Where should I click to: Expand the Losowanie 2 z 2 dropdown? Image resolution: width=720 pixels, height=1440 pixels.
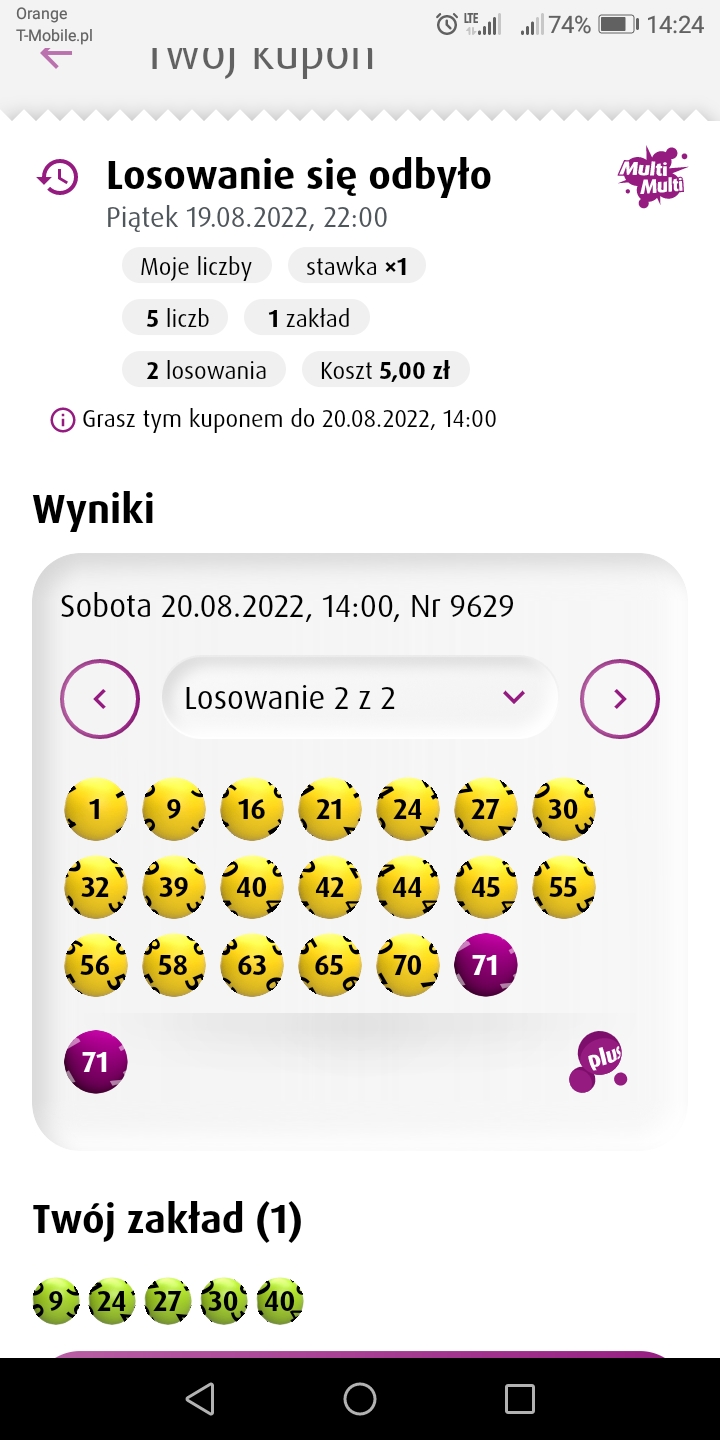[360, 698]
